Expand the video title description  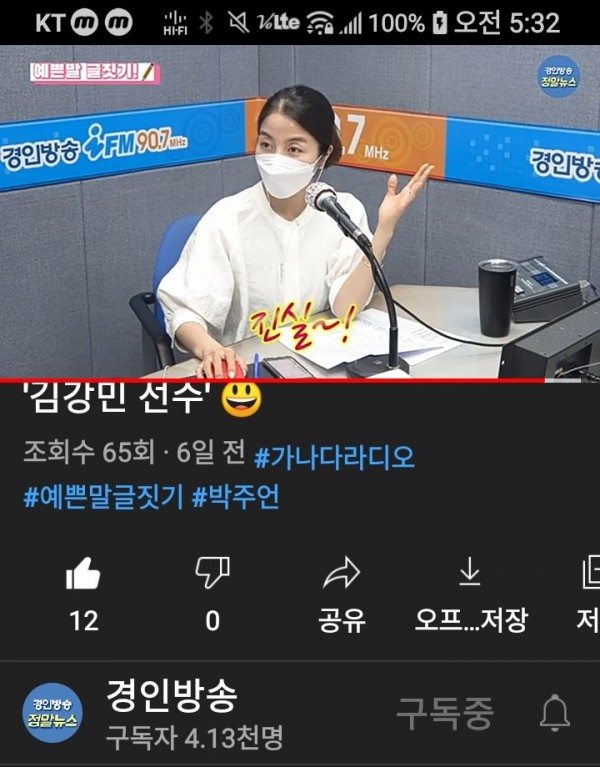coord(130,400)
